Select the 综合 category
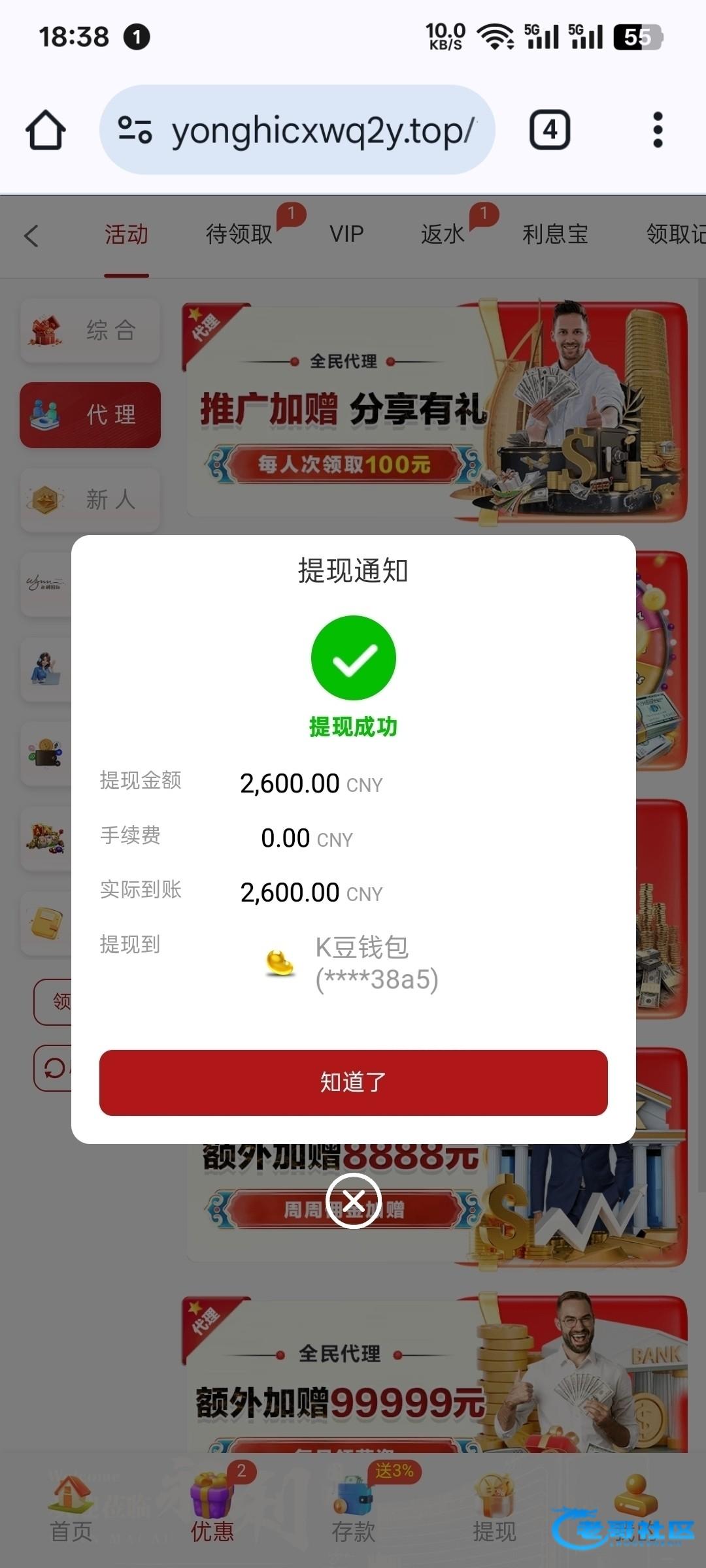The height and width of the screenshot is (1568, 706). [90, 331]
